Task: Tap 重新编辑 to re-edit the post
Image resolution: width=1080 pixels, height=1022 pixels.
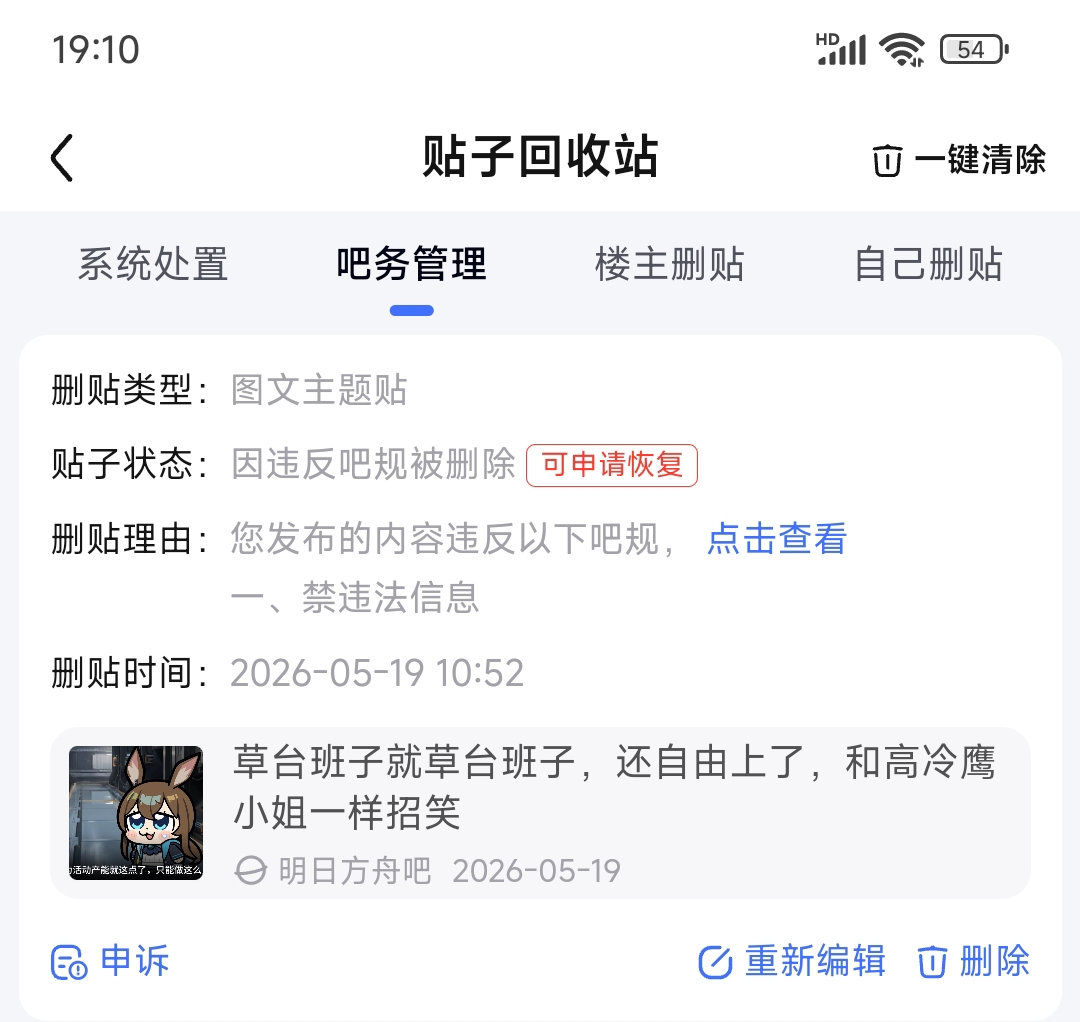Action: click(792, 961)
